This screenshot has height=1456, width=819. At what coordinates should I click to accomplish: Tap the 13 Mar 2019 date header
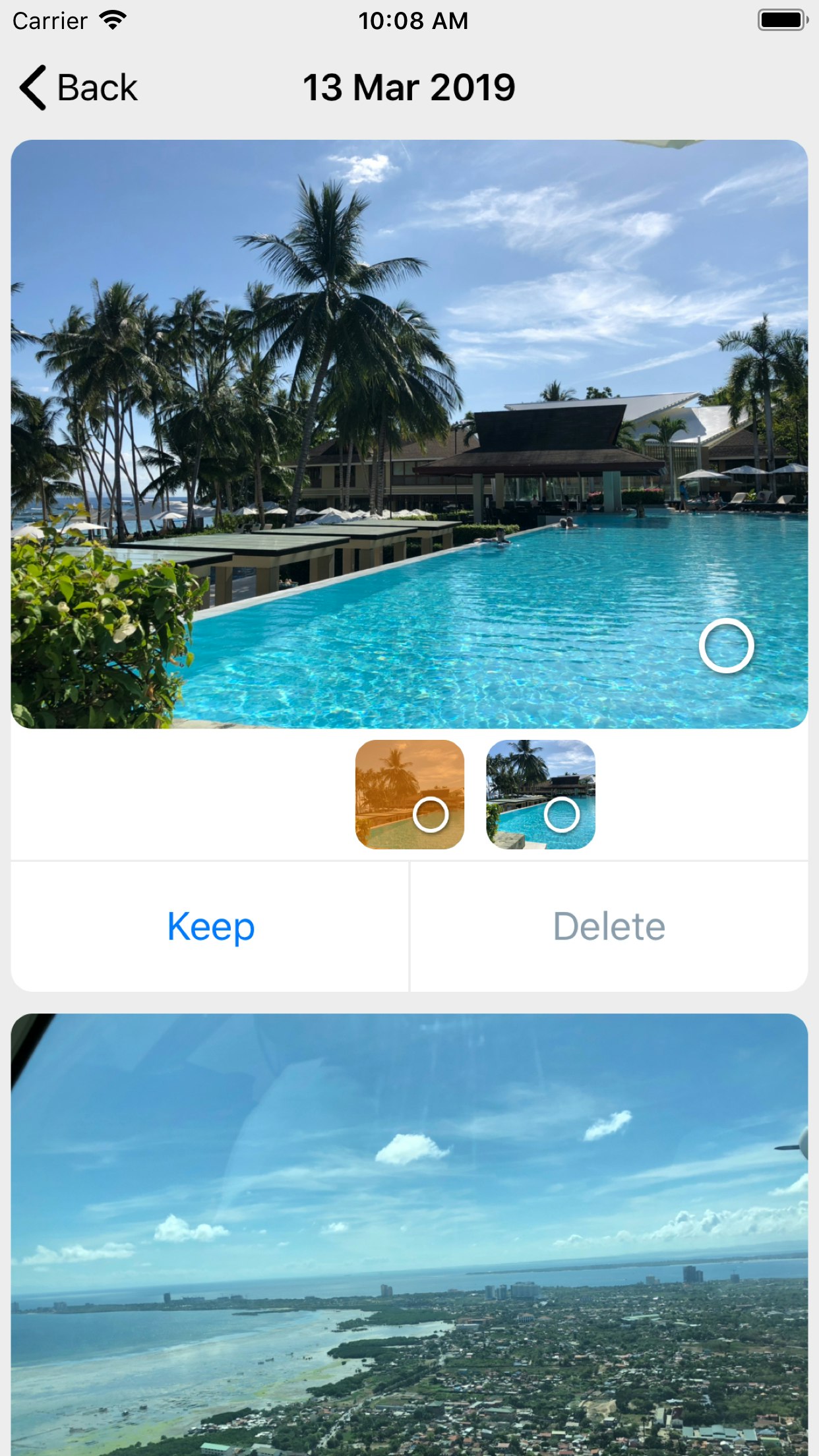(409, 86)
